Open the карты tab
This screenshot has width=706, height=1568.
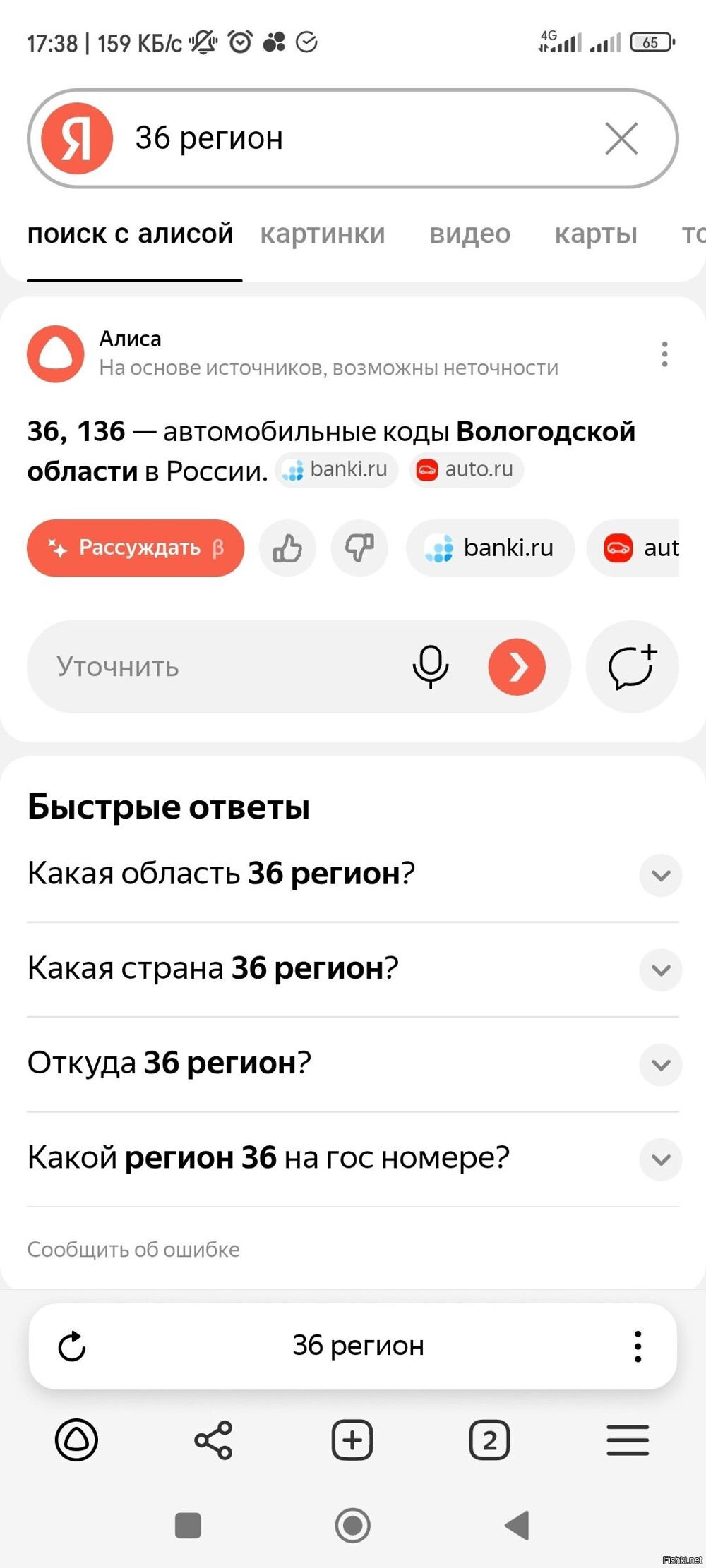coord(596,234)
